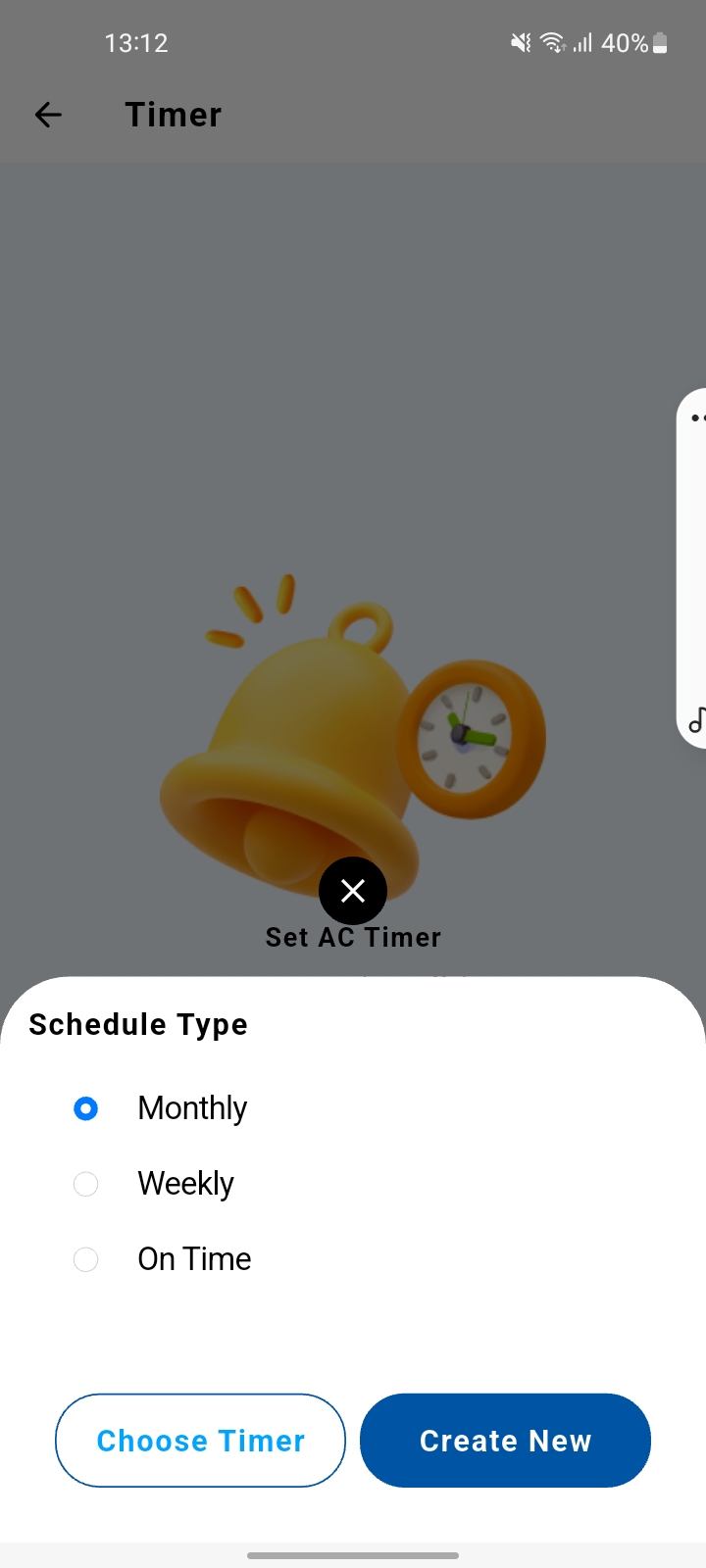Open the side edge panel handle

tap(694, 568)
